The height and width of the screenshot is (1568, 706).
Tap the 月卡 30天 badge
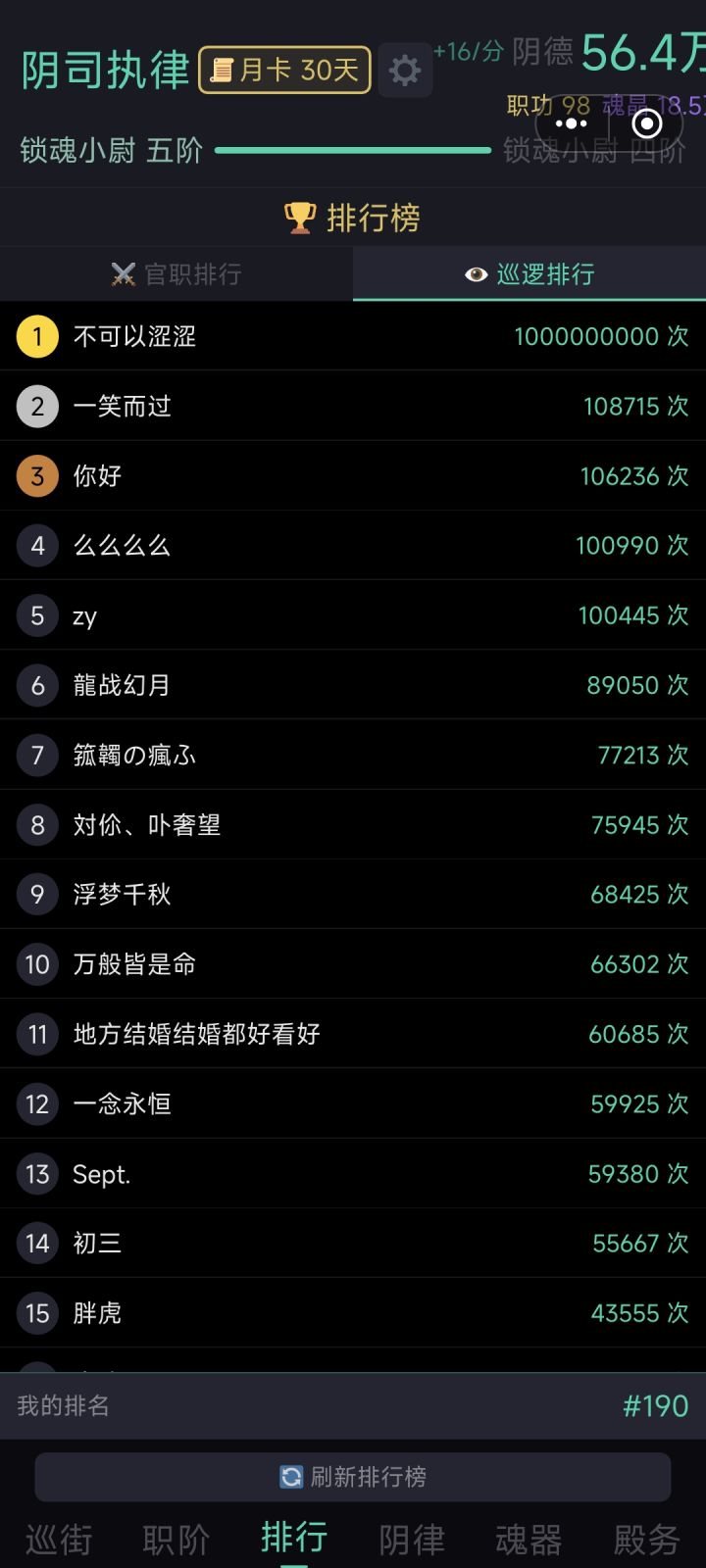pos(284,71)
